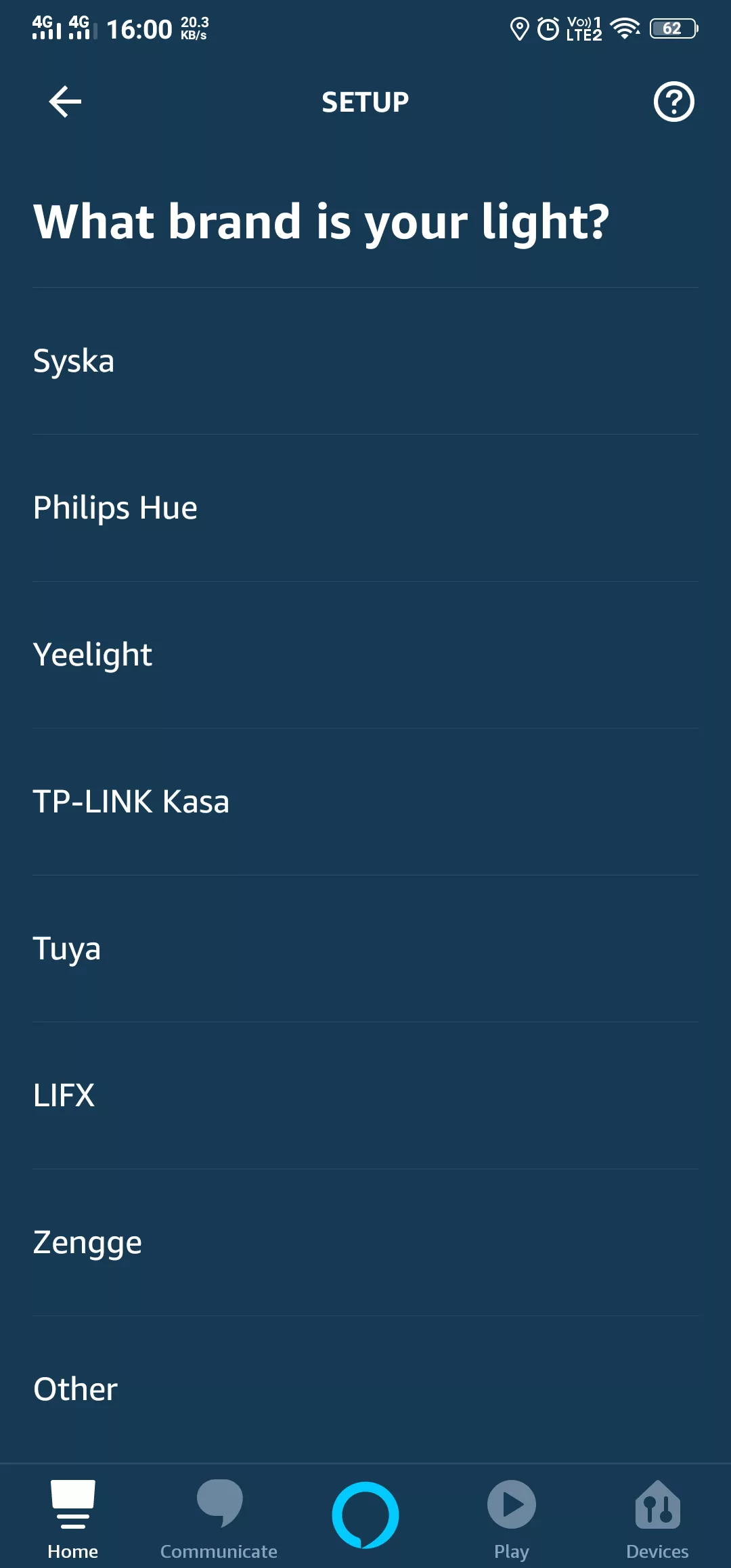The height and width of the screenshot is (1568, 731).
Task: Select TP-LINK Kasa brand
Action: pyautogui.click(x=365, y=802)
